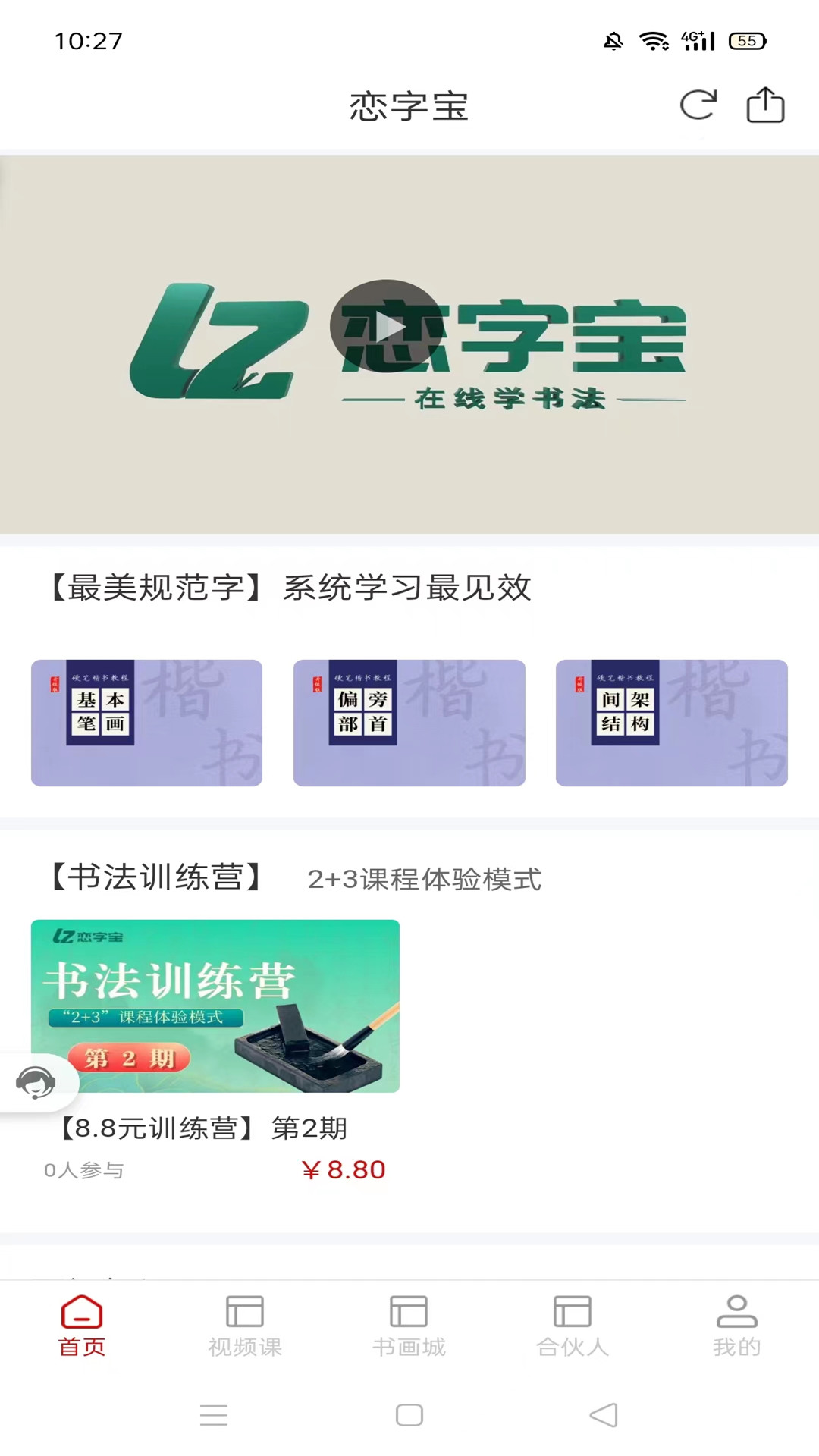Open the 间架结构 course card
The width and height of the screenshot is (819, 1456).
pos(671,722)
